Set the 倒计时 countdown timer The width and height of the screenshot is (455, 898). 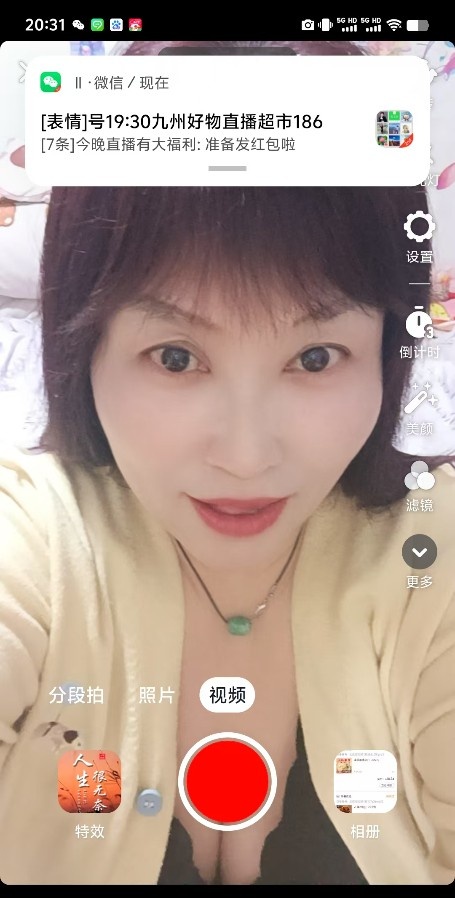[419, 332]
